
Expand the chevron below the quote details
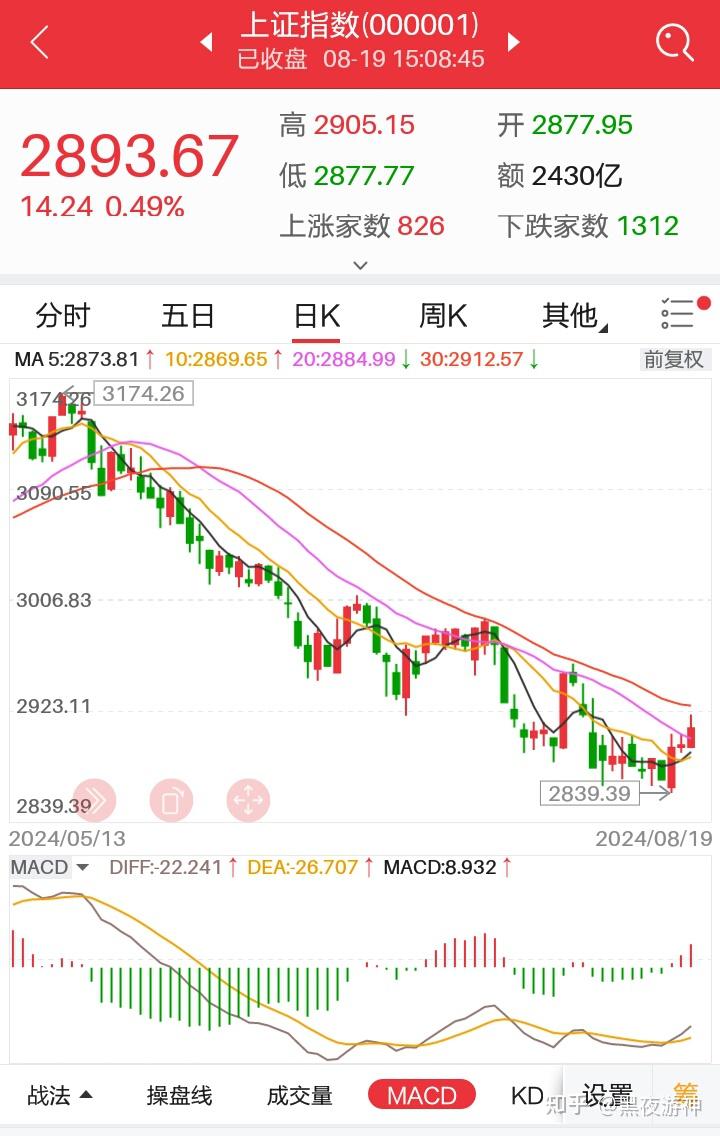[360, 265]
